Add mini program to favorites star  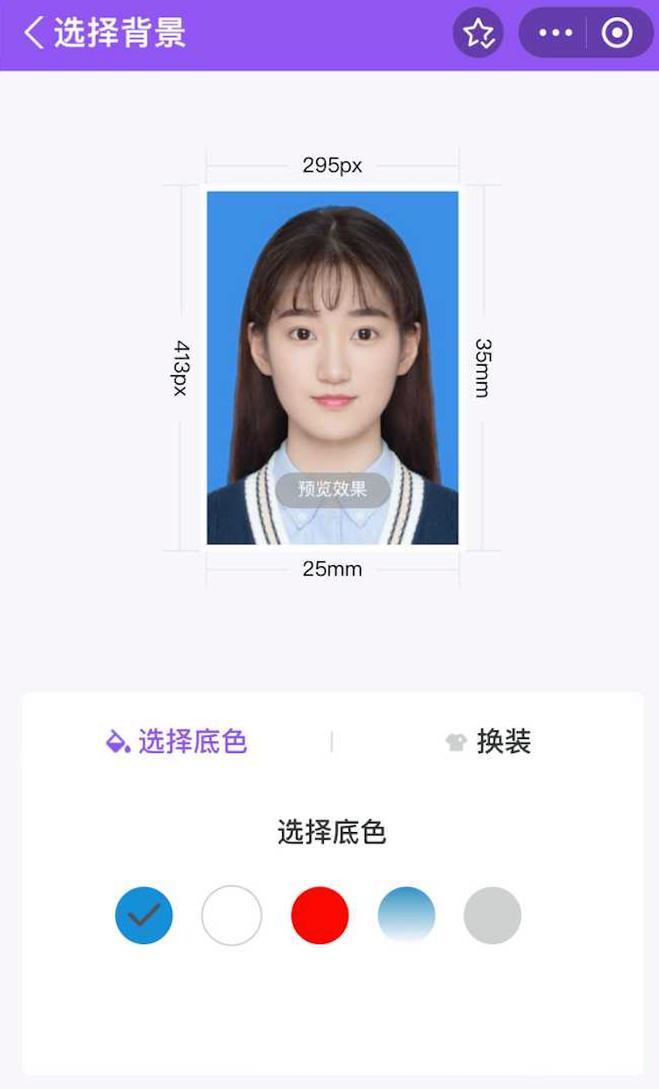(478, 33)
